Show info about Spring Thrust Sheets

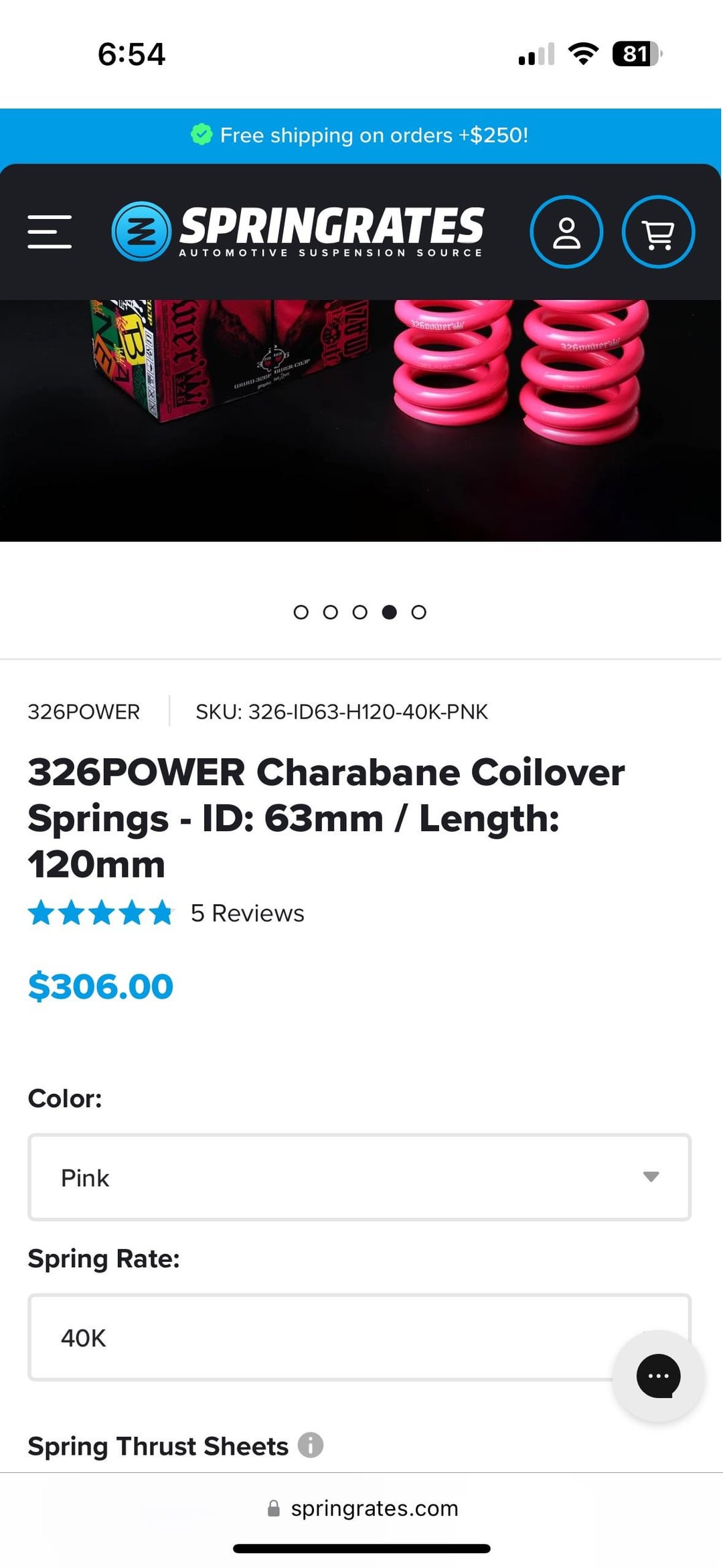(311, 1445)
